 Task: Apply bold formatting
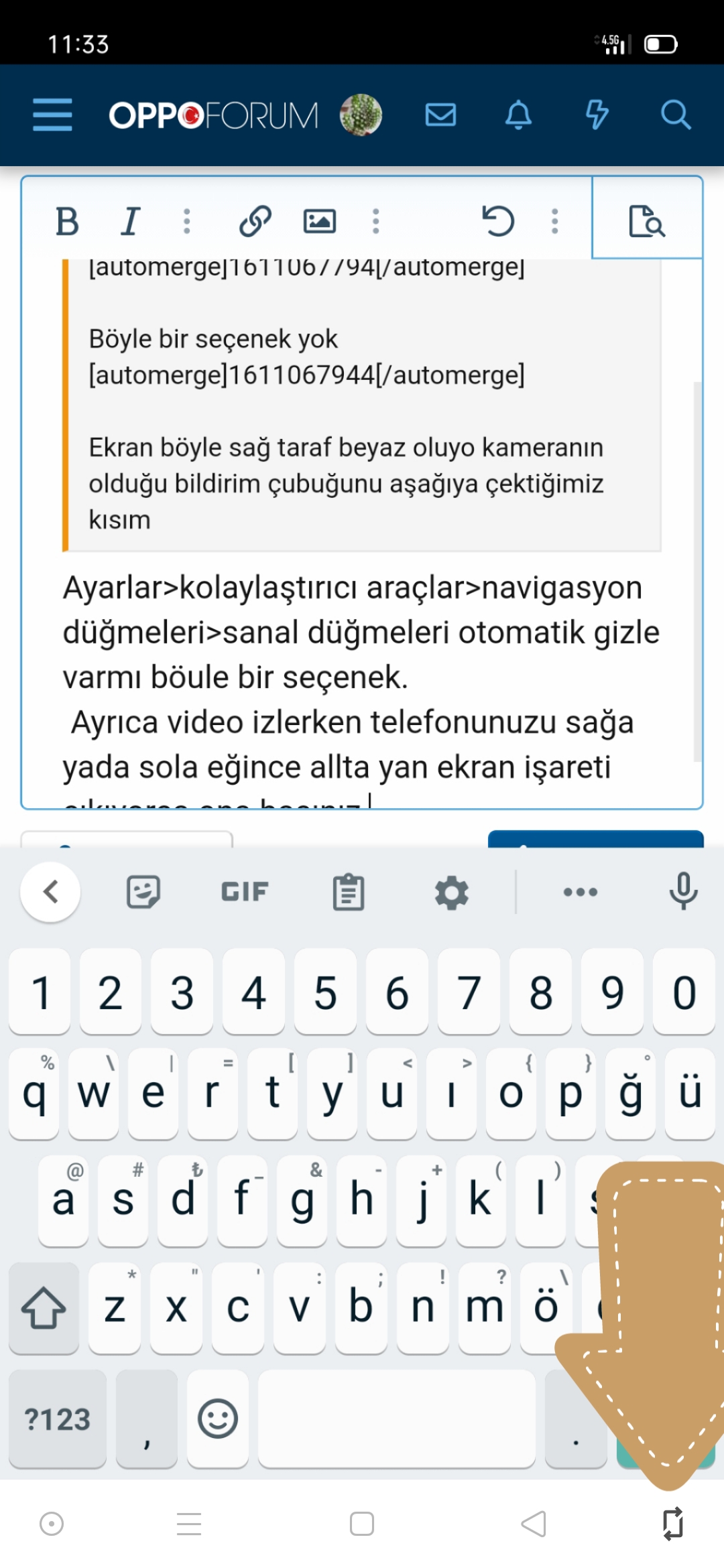[x=67, y=221]
